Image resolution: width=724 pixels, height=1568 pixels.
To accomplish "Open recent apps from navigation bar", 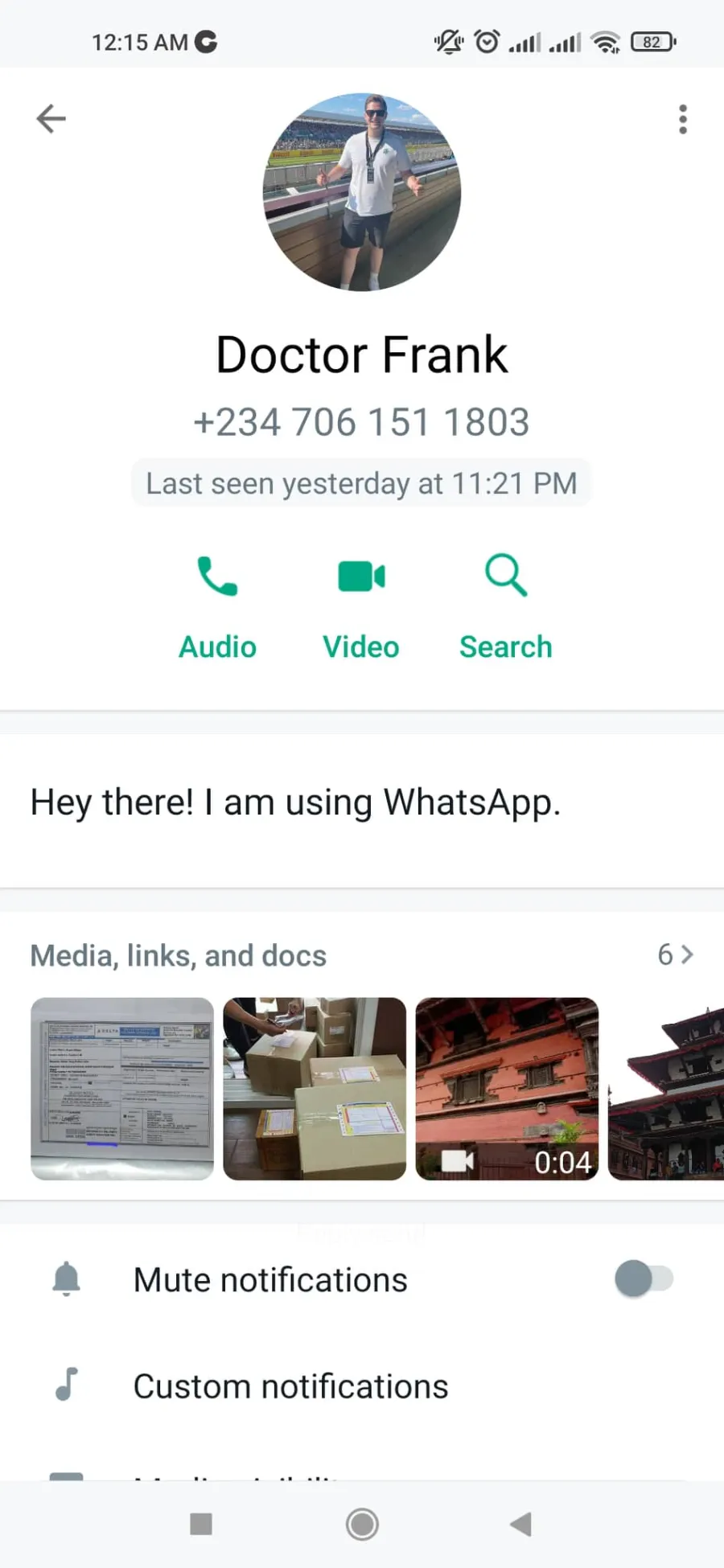I will (x=200, y=1524).
